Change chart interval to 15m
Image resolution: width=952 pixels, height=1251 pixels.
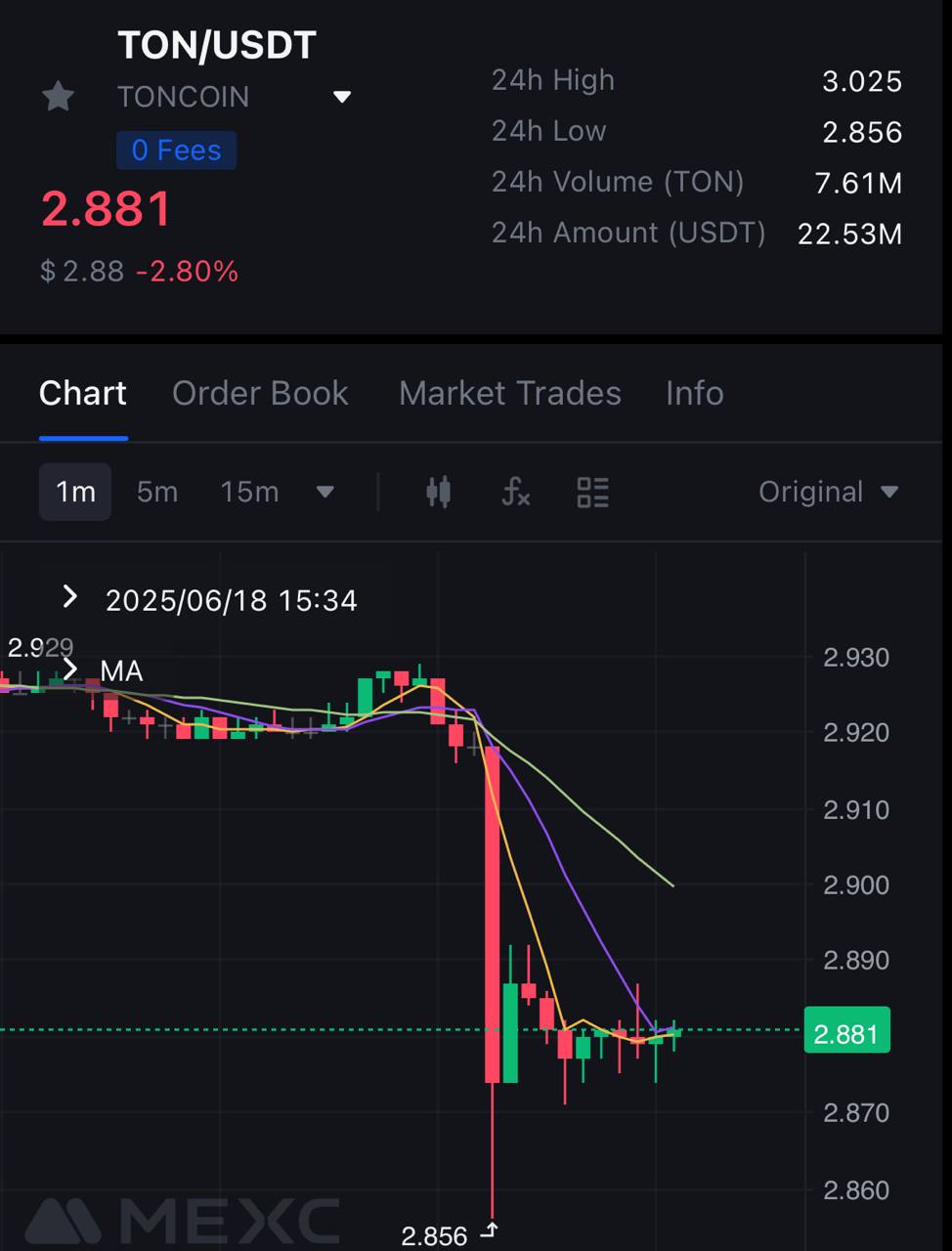tap(249, 492)
